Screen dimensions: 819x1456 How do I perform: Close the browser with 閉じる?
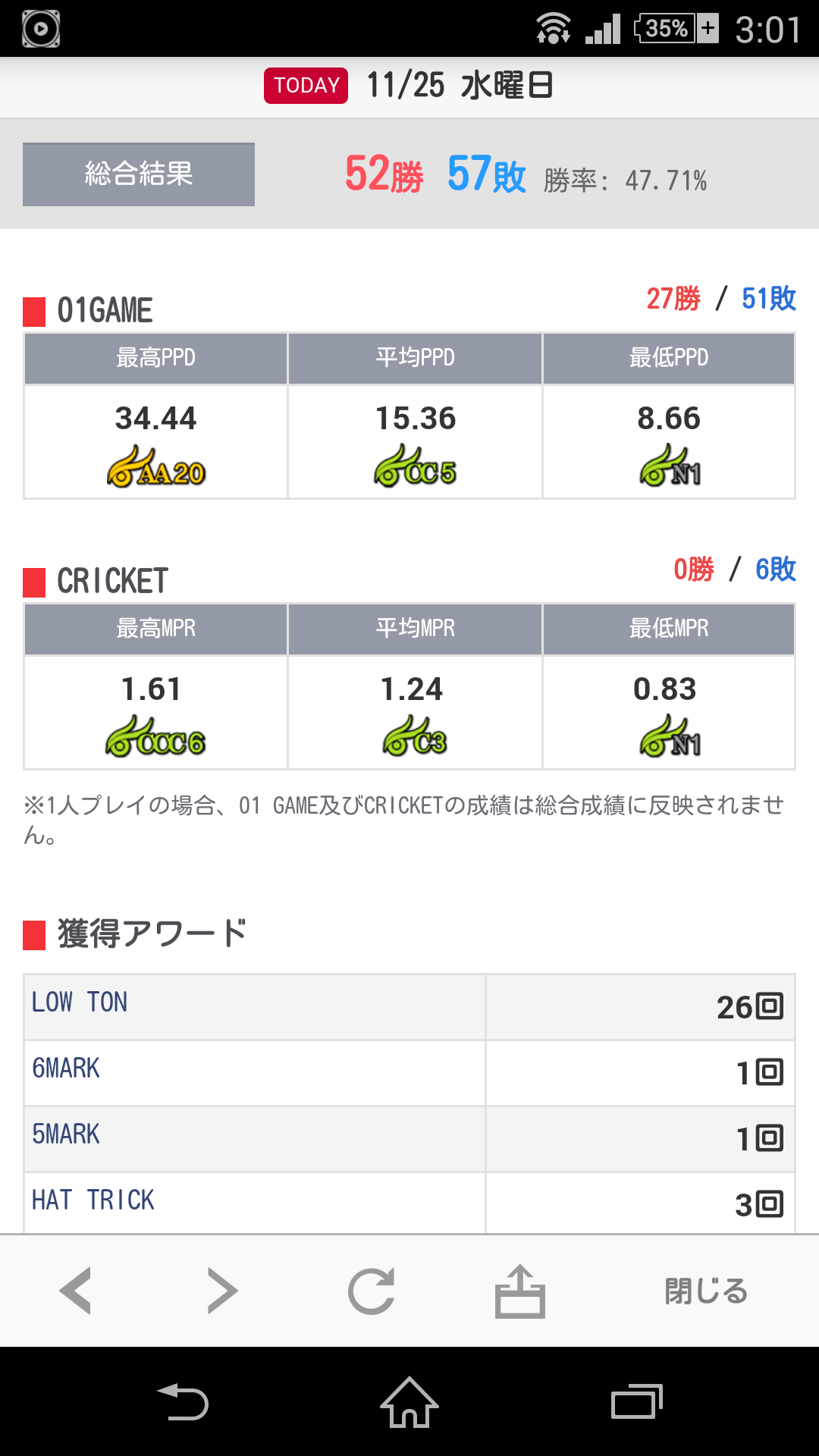click(x=706, y=1291)
